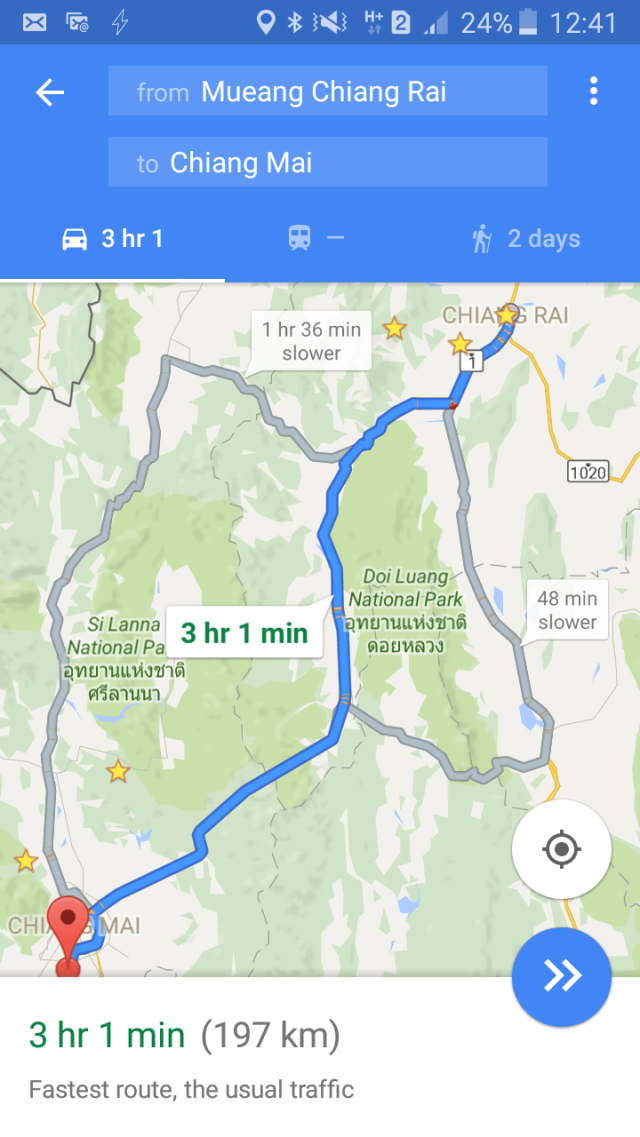This screenshot has width=640, height=1137.
Task: Start navigation with the blue arrows button
Action: click(x=561, y=977)
